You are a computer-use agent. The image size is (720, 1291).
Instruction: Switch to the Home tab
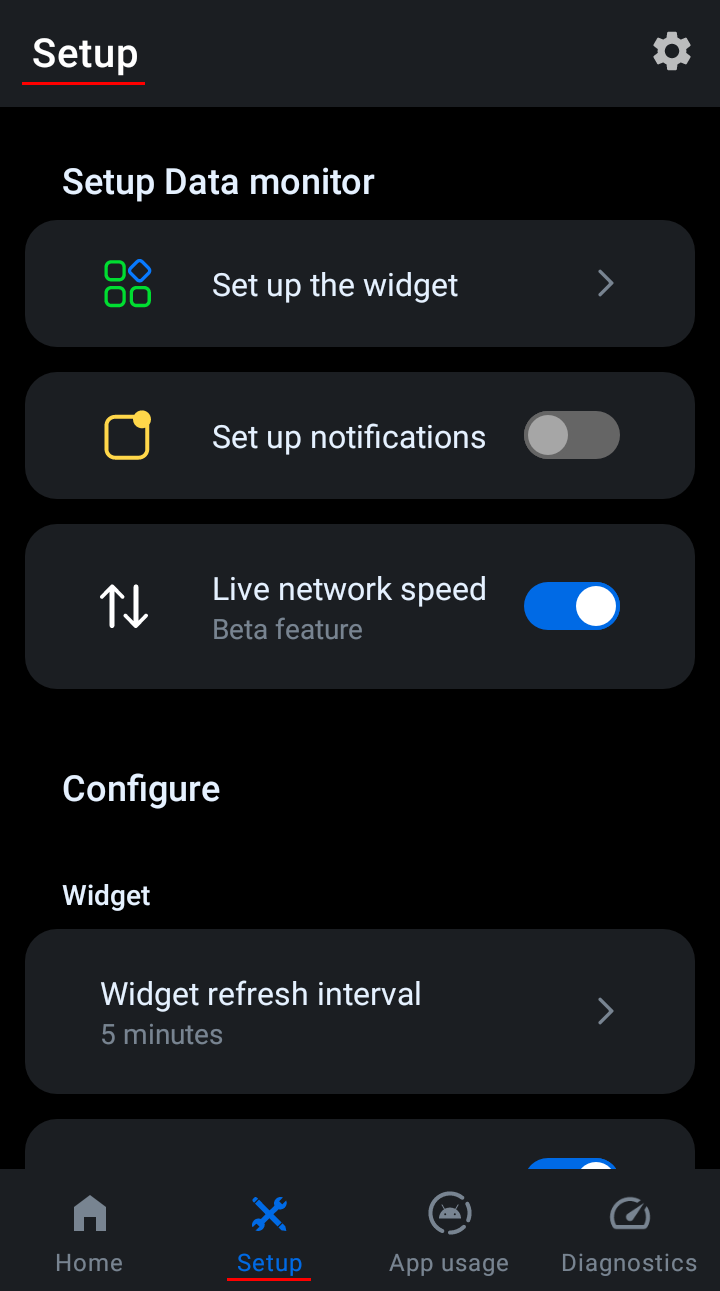coord(89,1233)
